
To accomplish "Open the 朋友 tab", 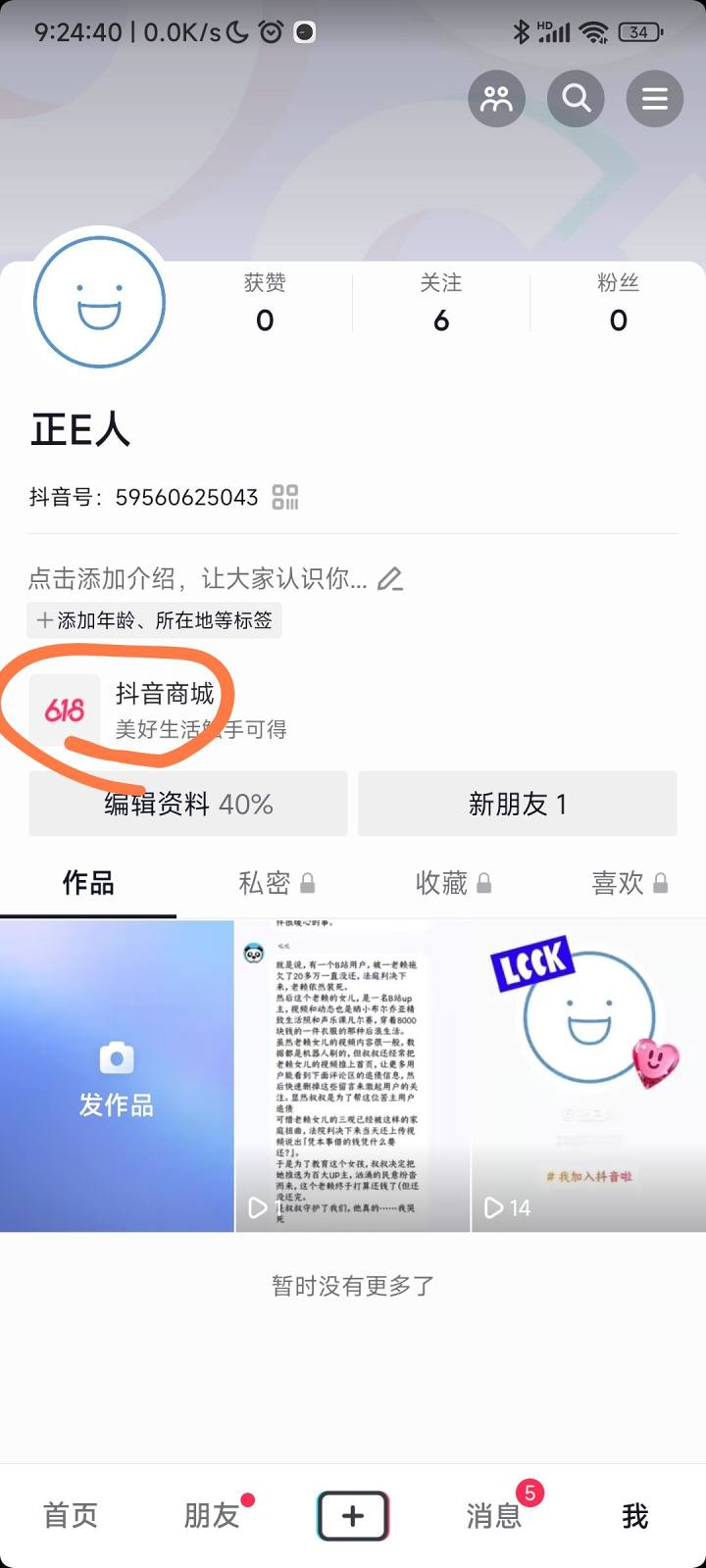I will coord(212,1515).
